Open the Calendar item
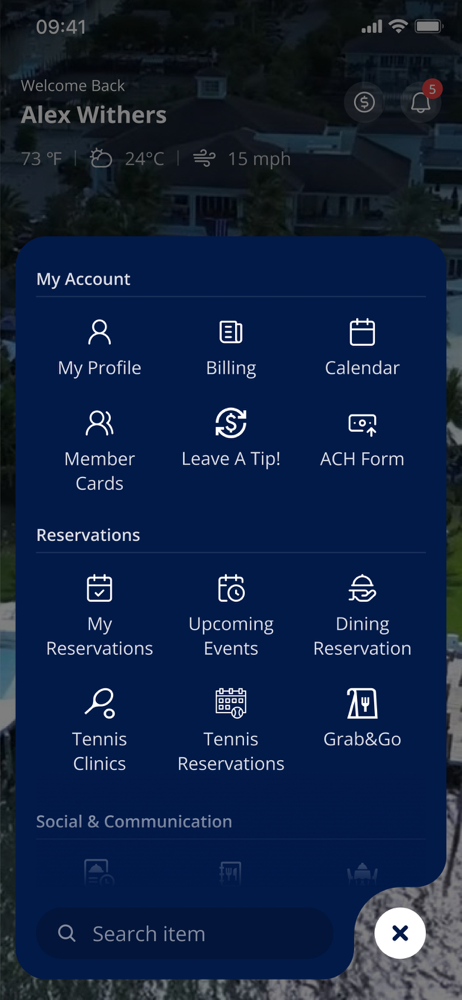This screenshot has height=1000, width=462. click(x=362, y=348)
